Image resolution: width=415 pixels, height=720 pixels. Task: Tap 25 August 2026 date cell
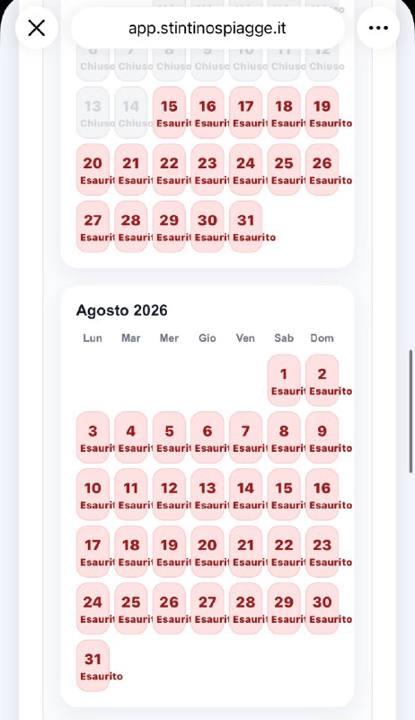click(131, 608)
